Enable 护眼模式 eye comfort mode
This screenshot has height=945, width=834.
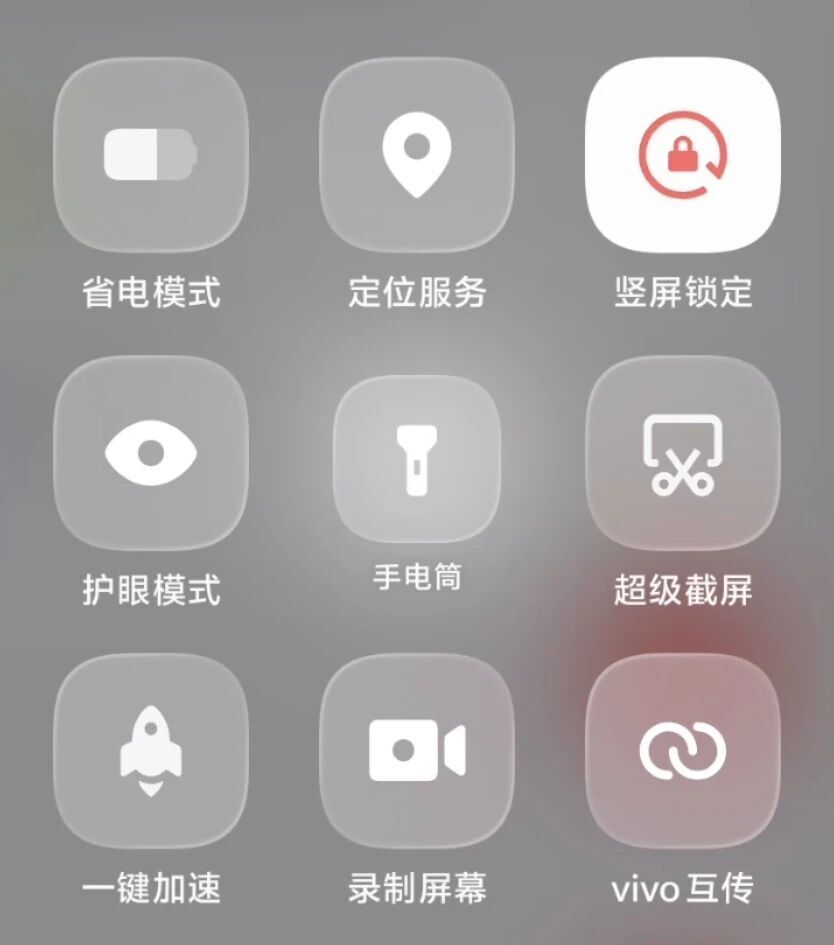pos(151,455)
